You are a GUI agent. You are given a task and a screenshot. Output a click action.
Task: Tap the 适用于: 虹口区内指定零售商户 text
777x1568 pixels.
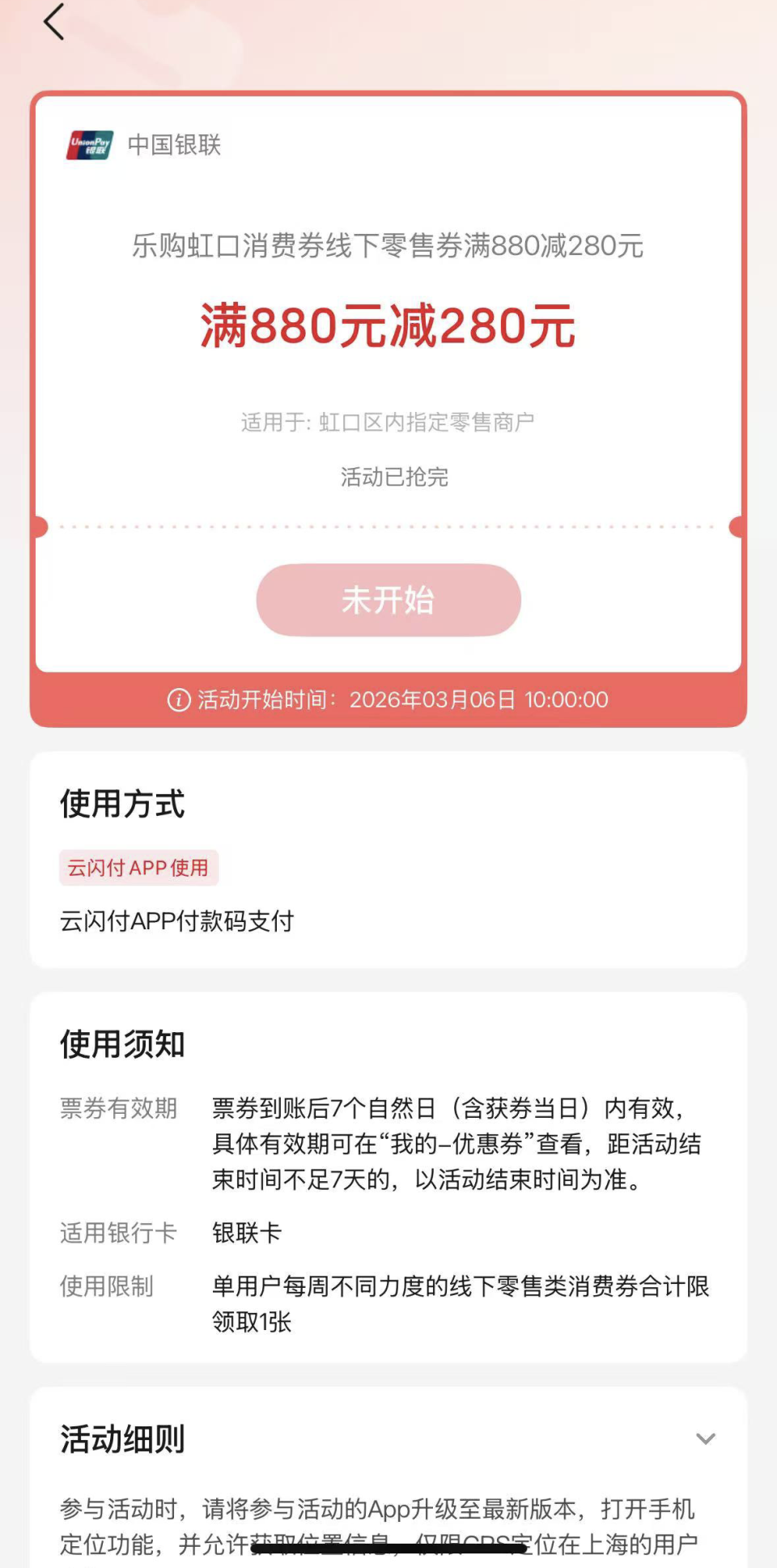click(388, 422)
